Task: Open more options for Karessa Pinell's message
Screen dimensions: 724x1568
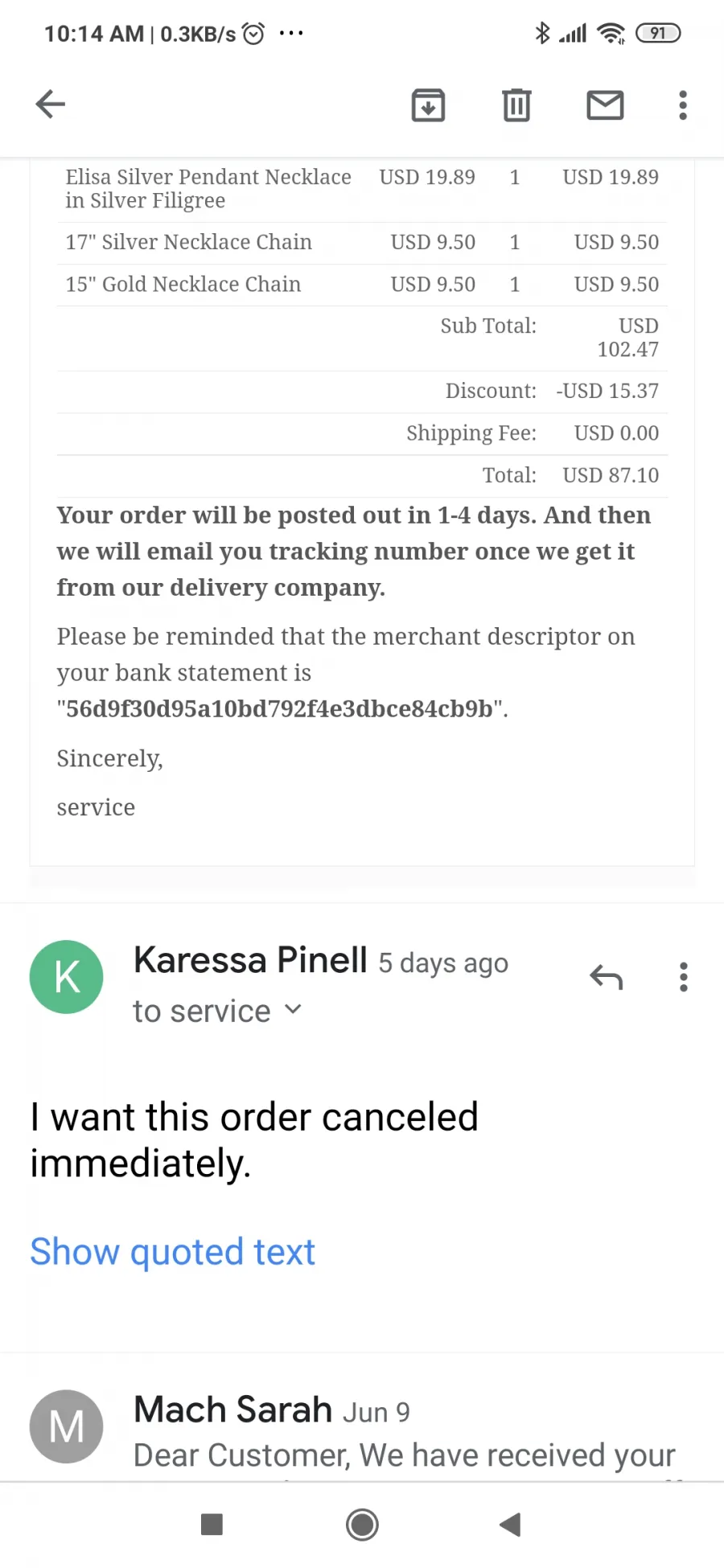Action: 684,977
